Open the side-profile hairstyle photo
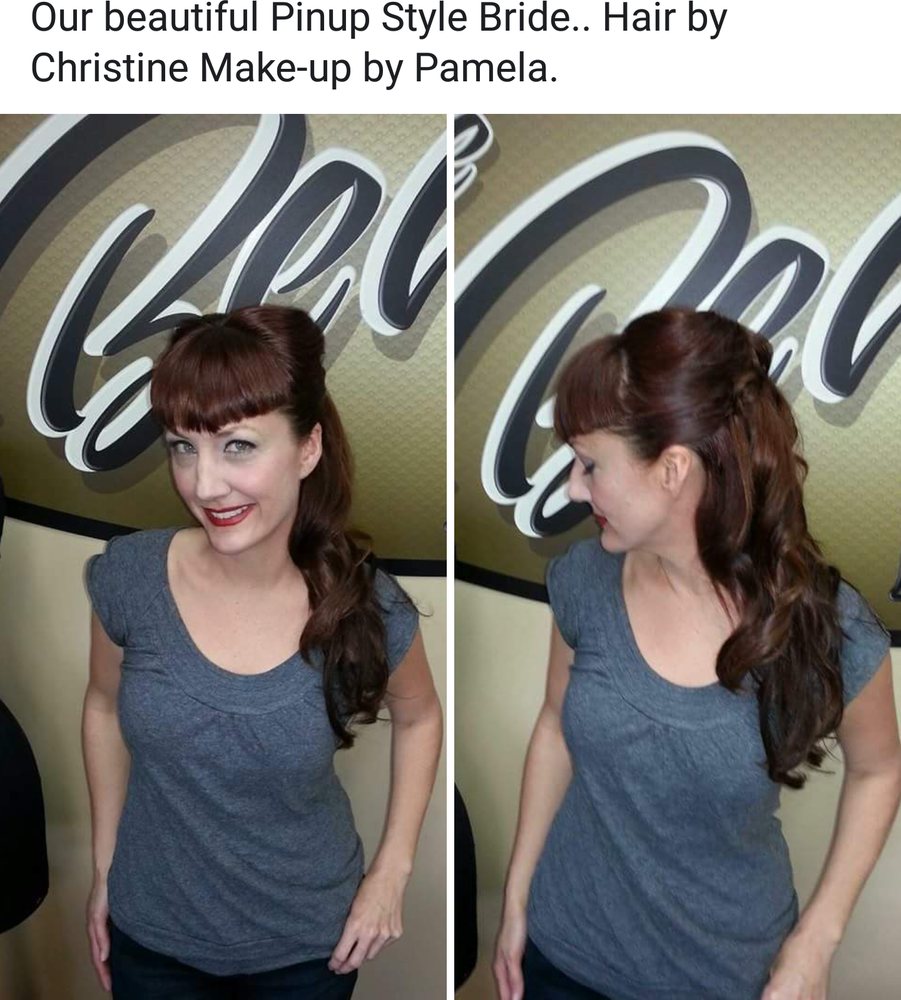901x1000 pixels. point(678,556)
